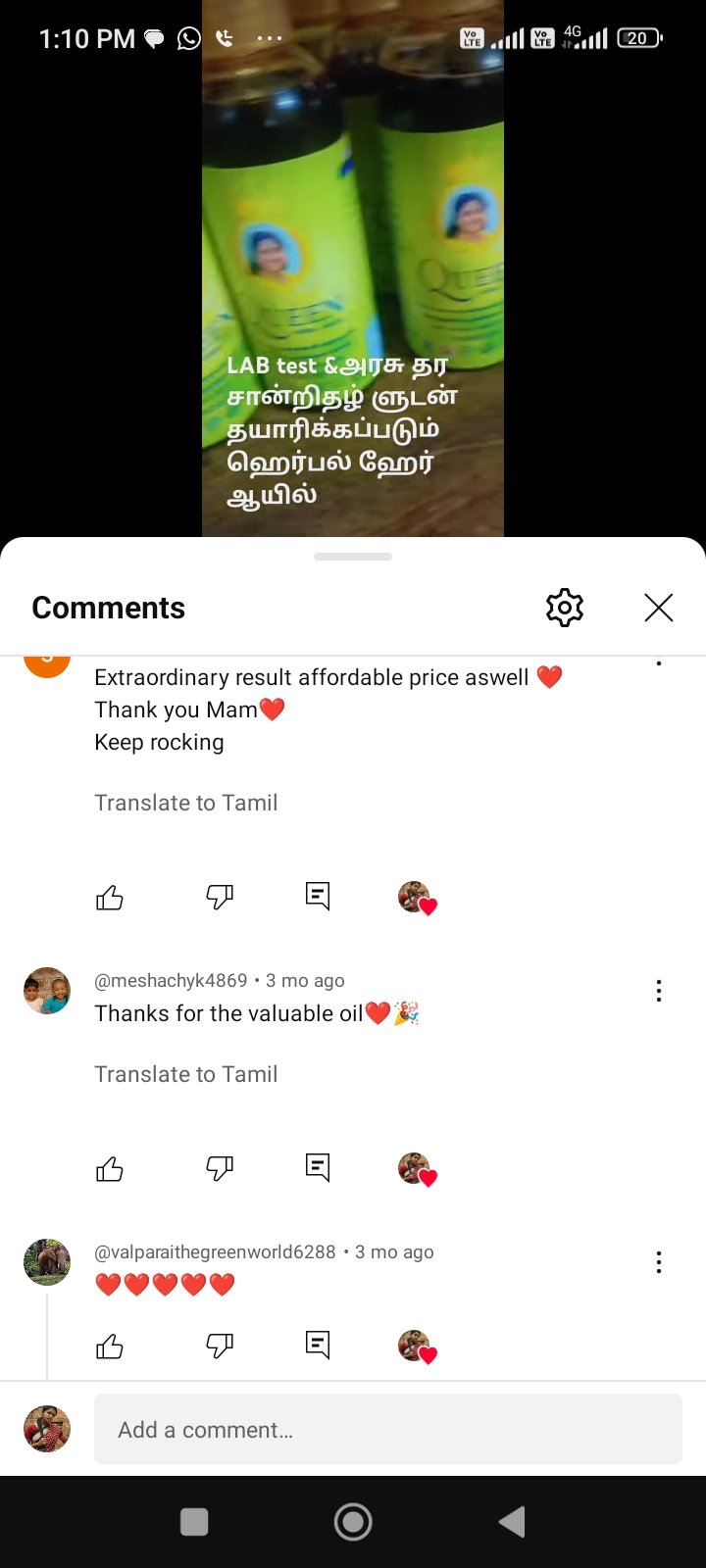Image resolution: width=706 pixels, height=1568 pixels.
Task: Reply to the 'Extraordinary result' comment
Action: [x=317, y=896]
